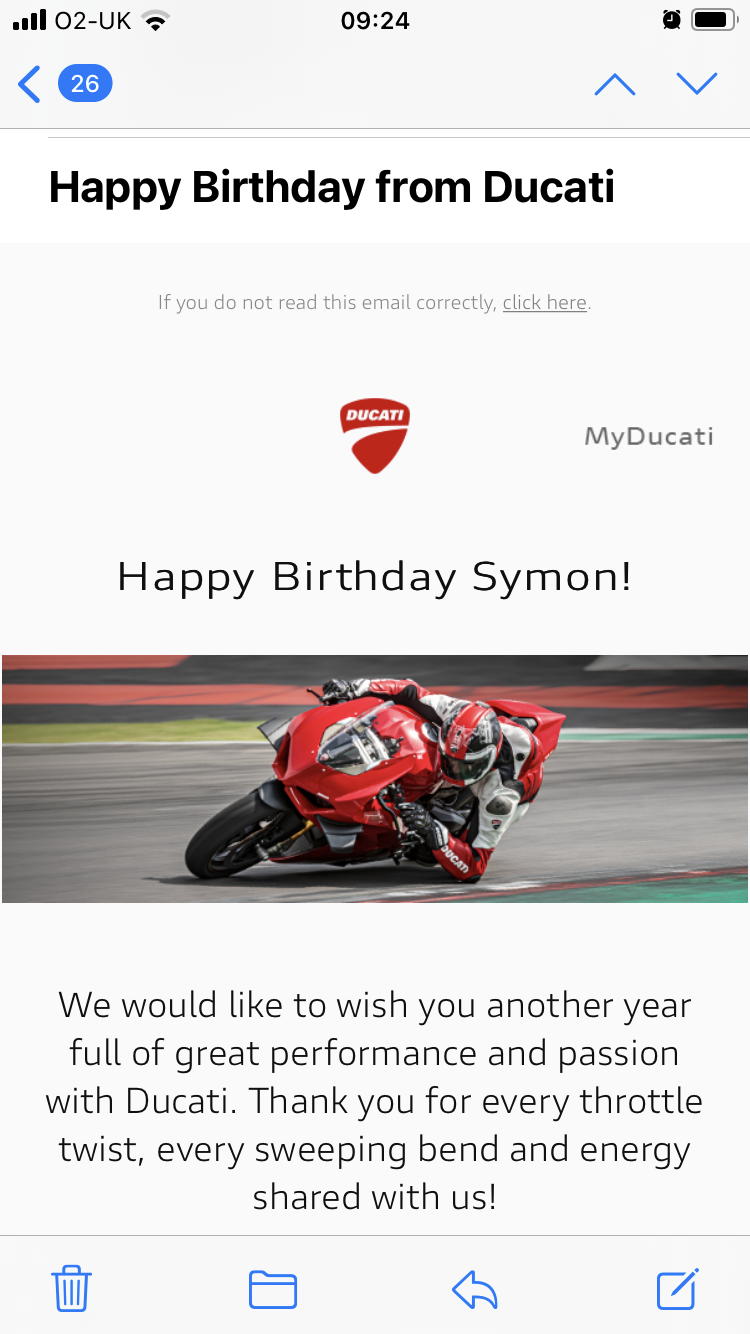Go back to the inbox with 26 unread

click(x=64, y=84)
